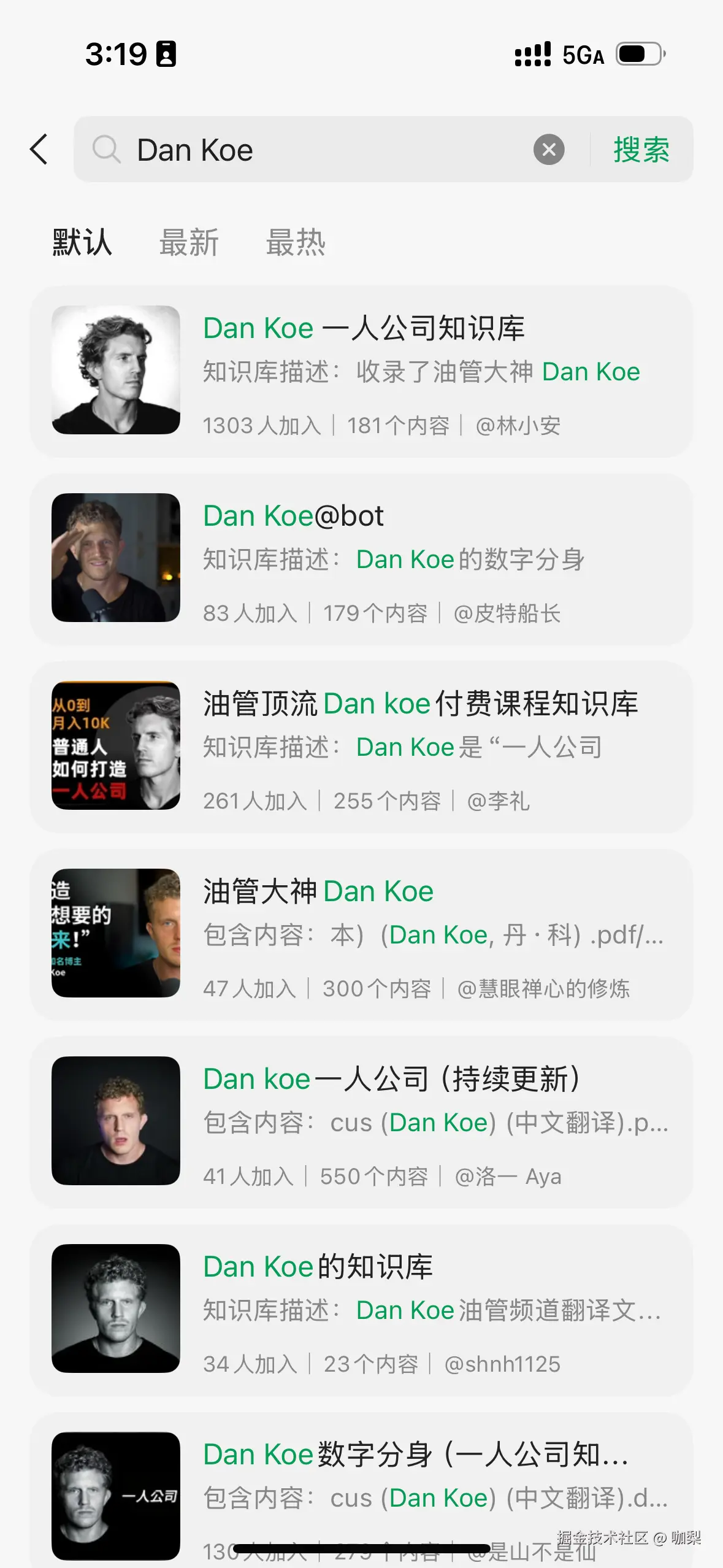Switch to the 最热 tab

(x=296, y=243)
